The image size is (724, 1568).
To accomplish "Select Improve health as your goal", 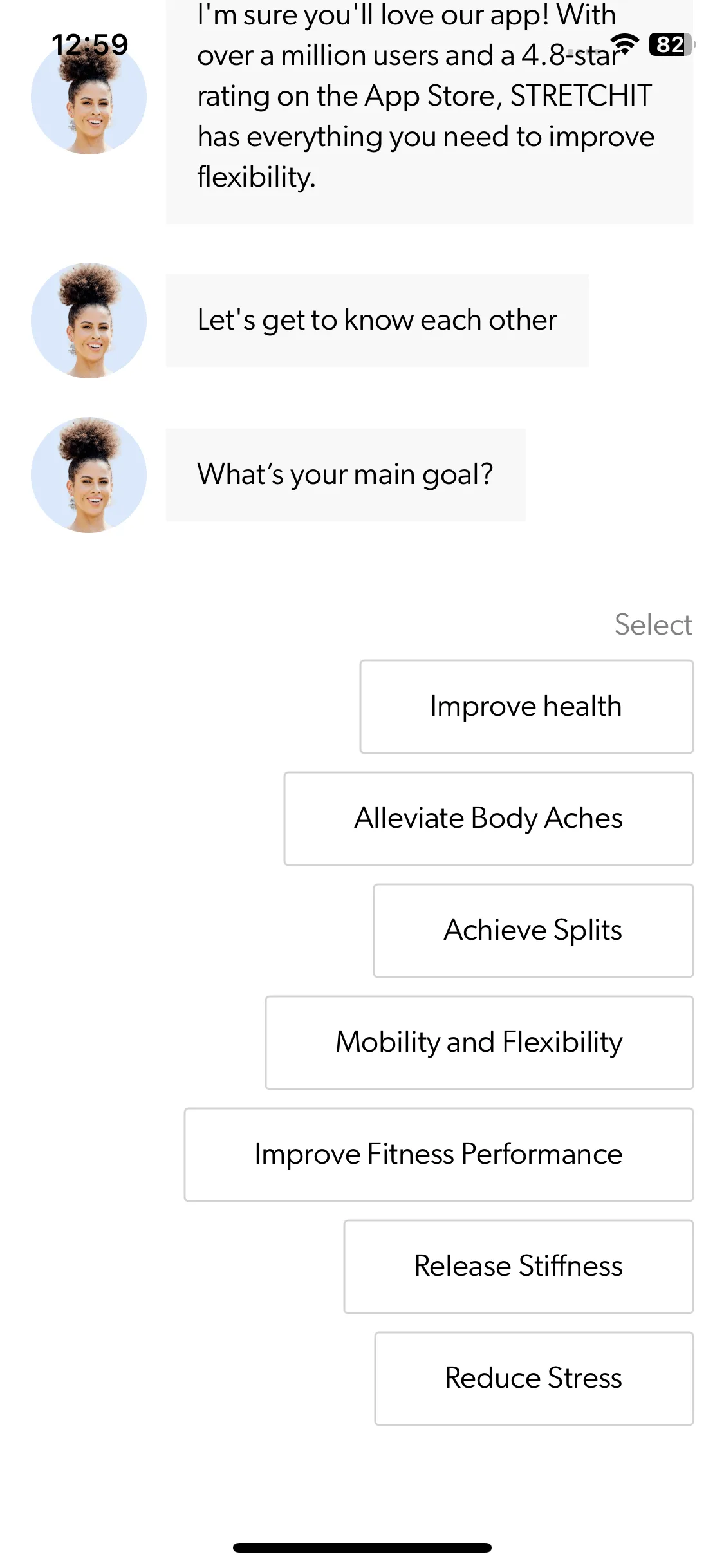I will pyautogui.click(x=526, y=706).
